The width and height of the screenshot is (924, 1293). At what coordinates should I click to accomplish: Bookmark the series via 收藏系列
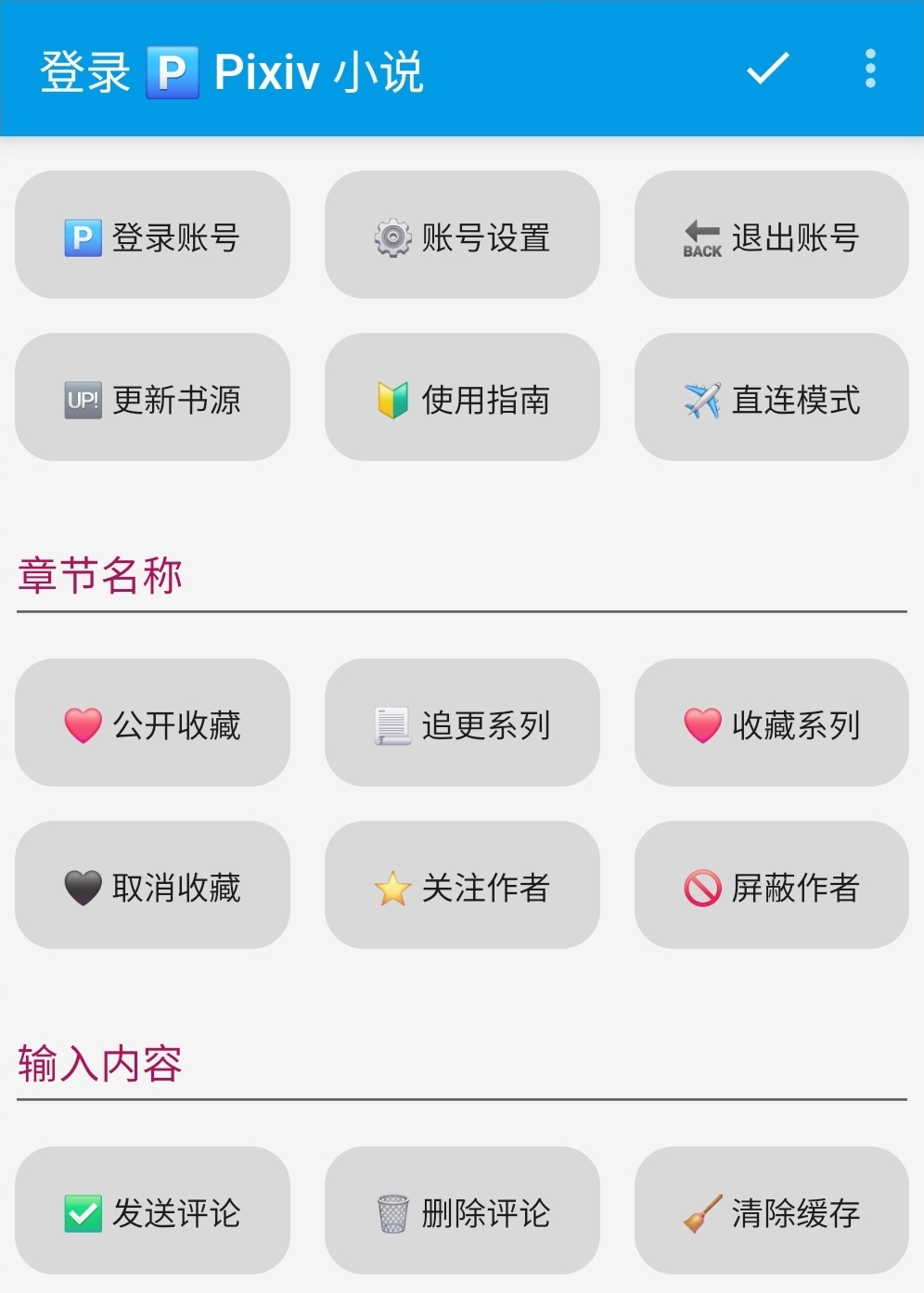tap(771, 723)
